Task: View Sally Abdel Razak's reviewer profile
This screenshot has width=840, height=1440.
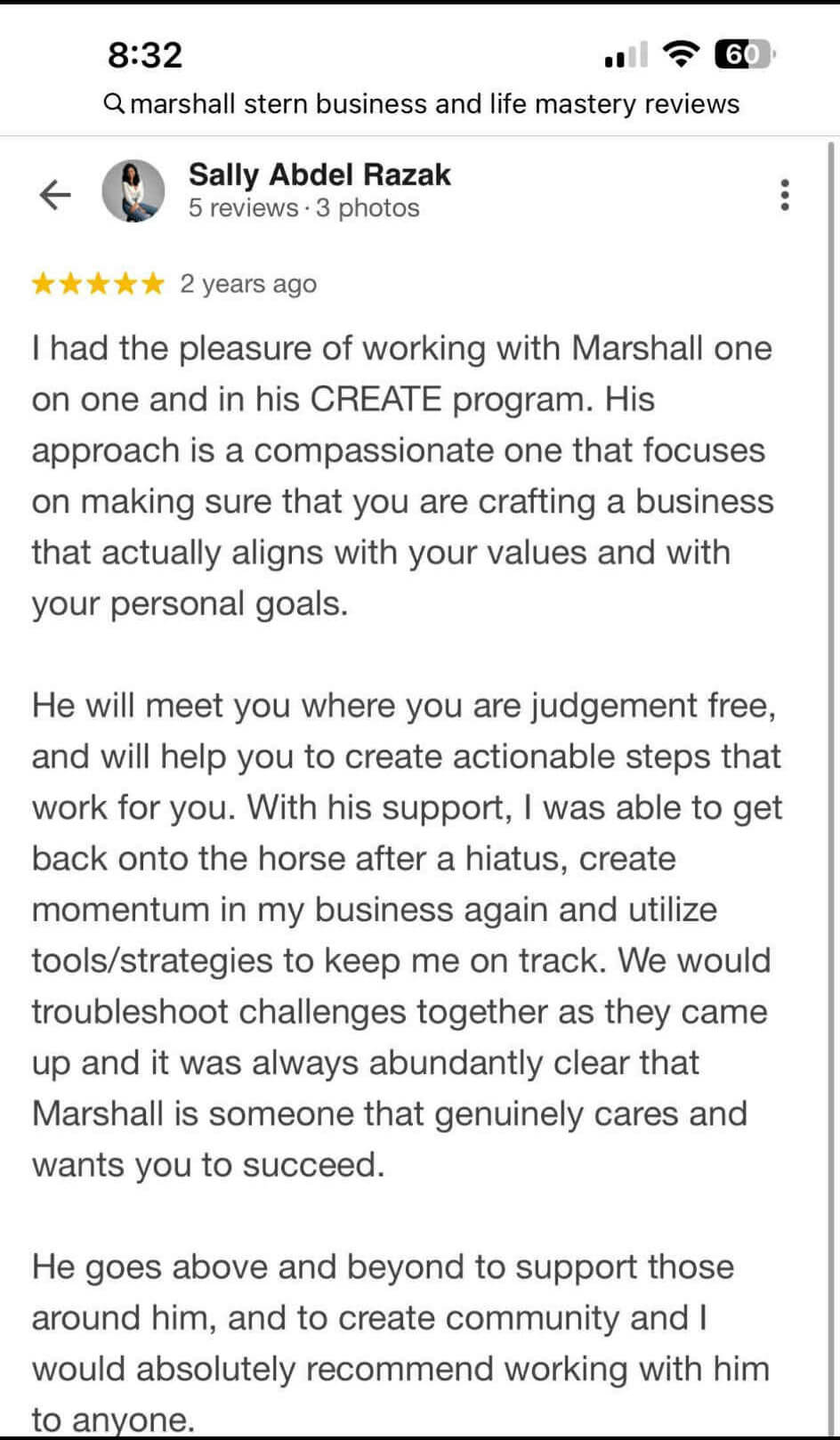Action: 319,175
